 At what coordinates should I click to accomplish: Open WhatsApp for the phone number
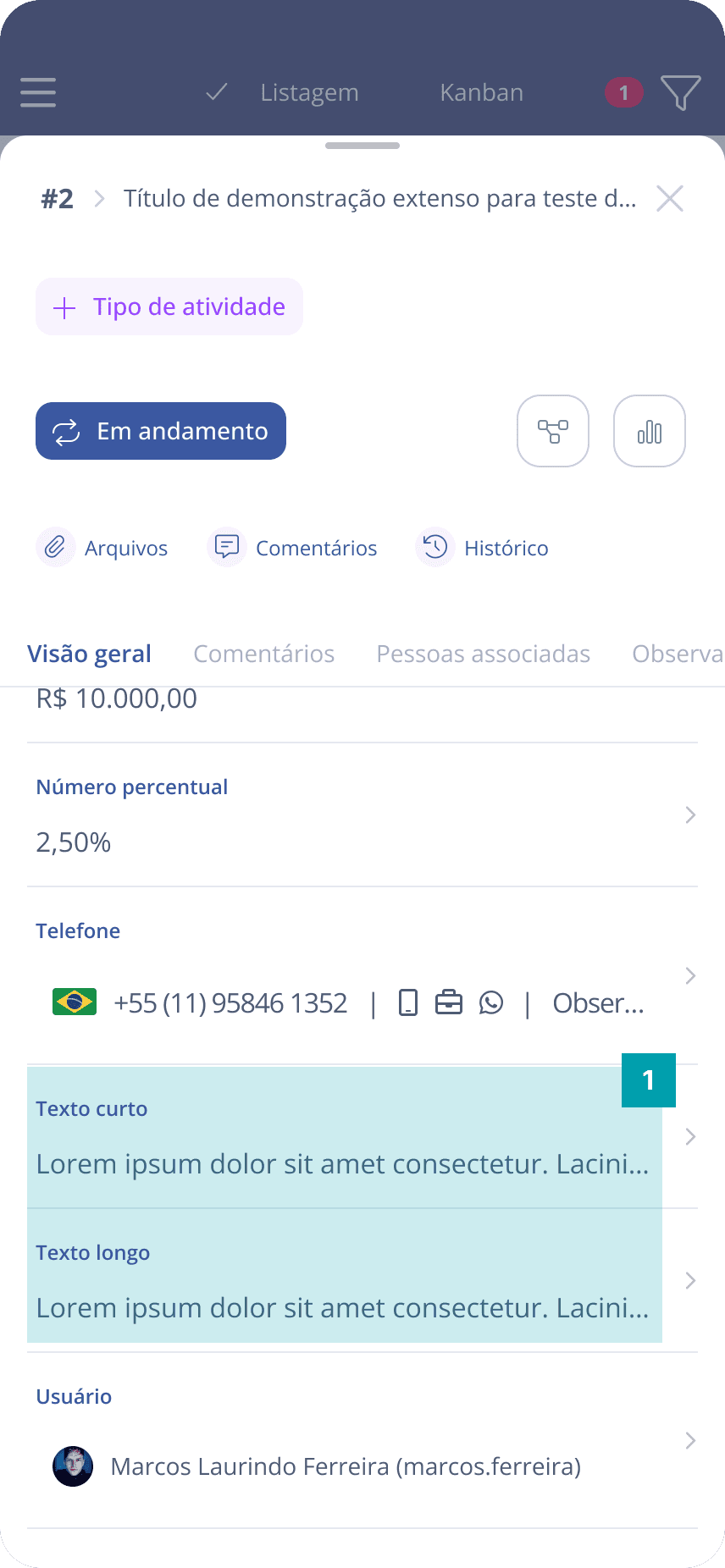491,1002
